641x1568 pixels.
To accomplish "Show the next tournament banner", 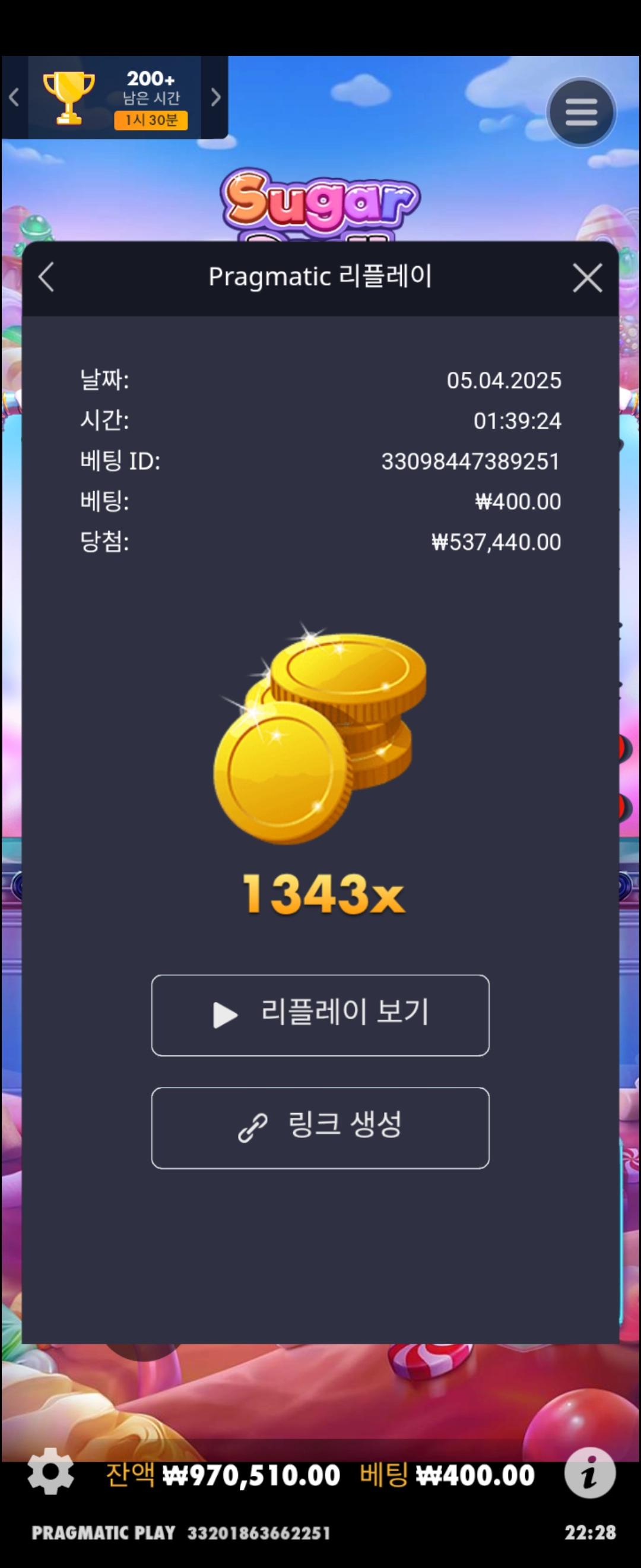I will click(x=216, y=97).
